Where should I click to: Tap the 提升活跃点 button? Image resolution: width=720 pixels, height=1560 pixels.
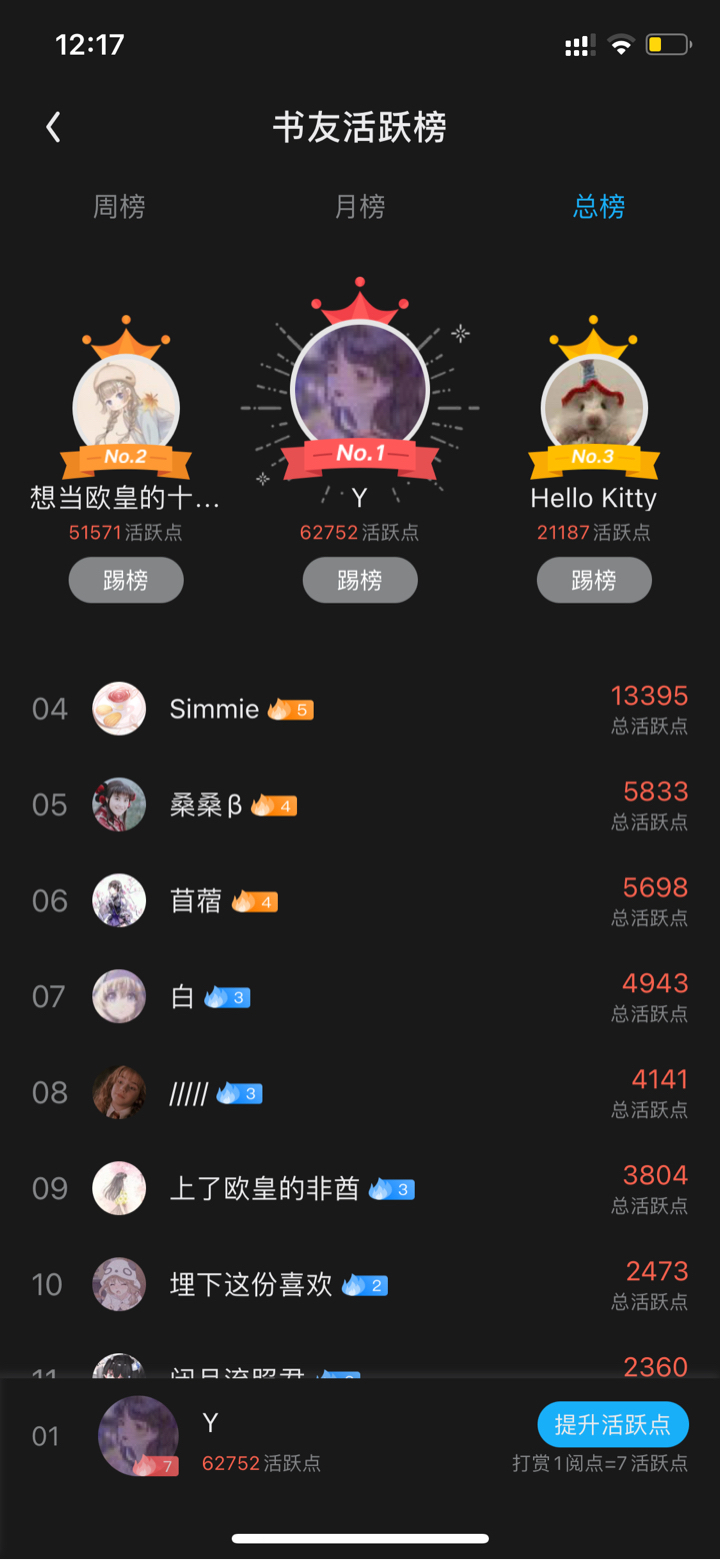[612, 1424]
